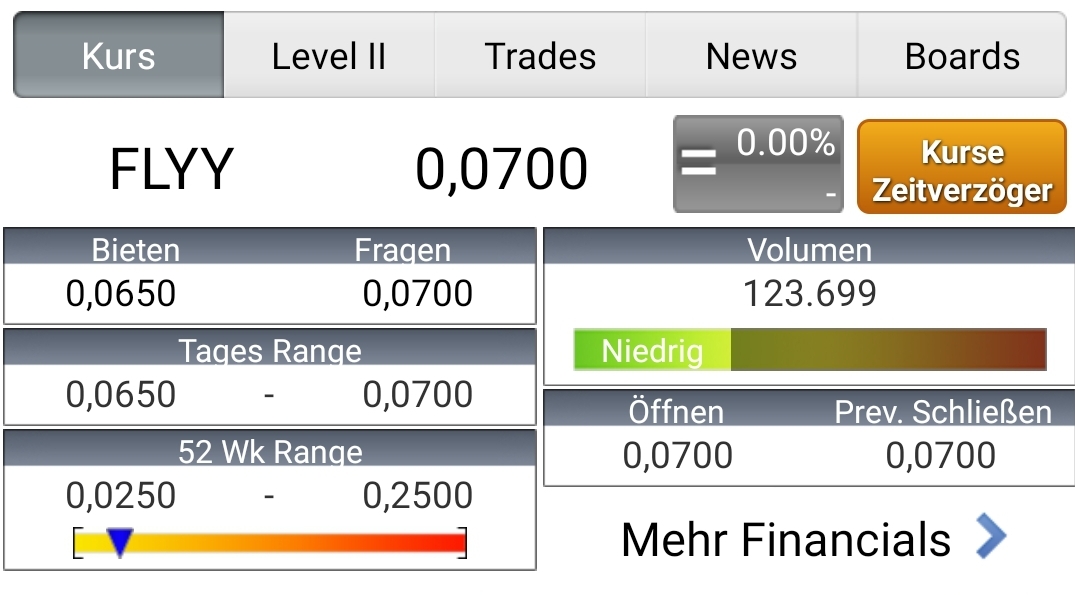Open Mehr Financials

pyautogui.click(x=812, y=539)
